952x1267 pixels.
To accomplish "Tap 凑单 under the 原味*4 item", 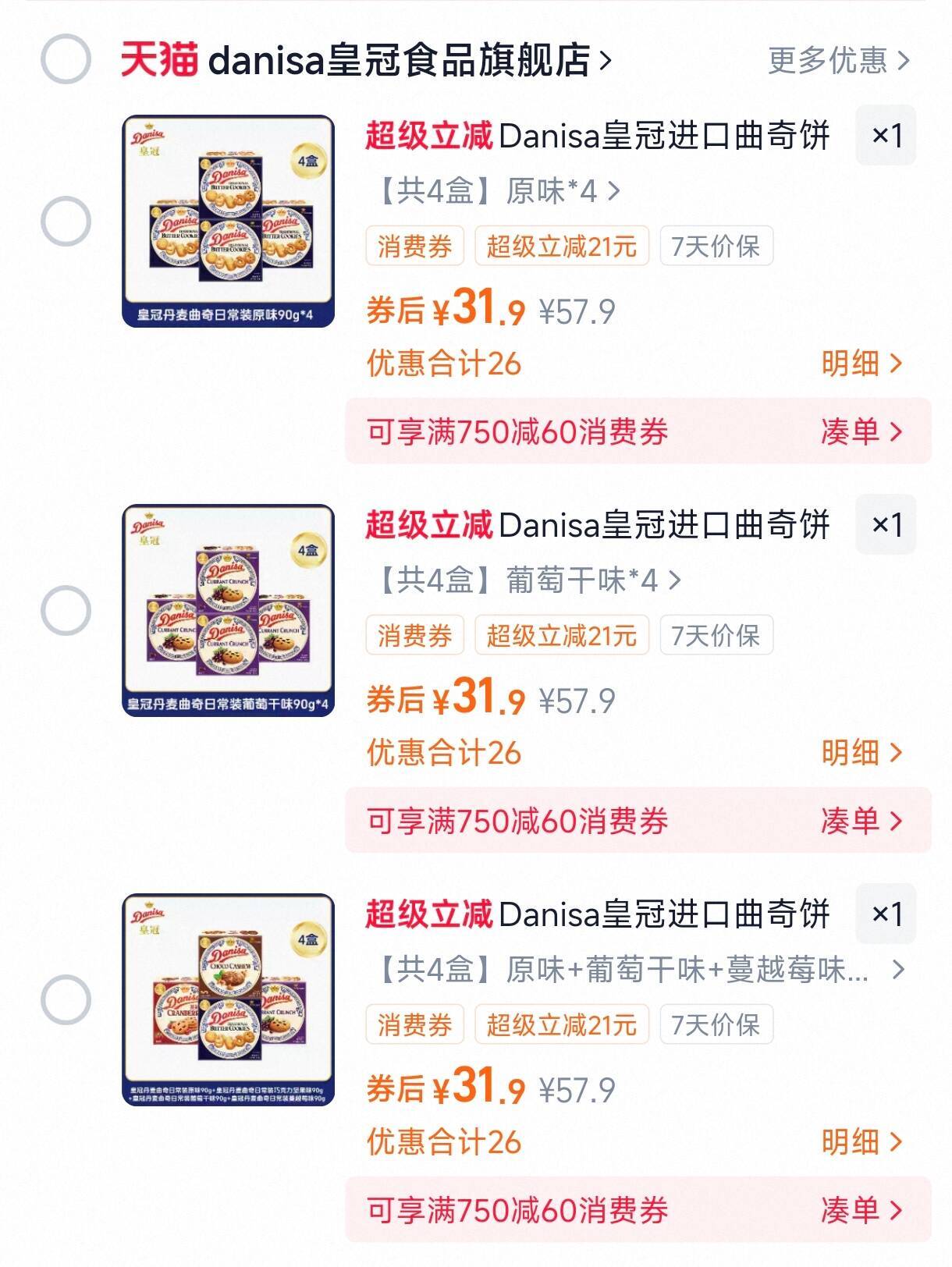I will pos(861,431).
